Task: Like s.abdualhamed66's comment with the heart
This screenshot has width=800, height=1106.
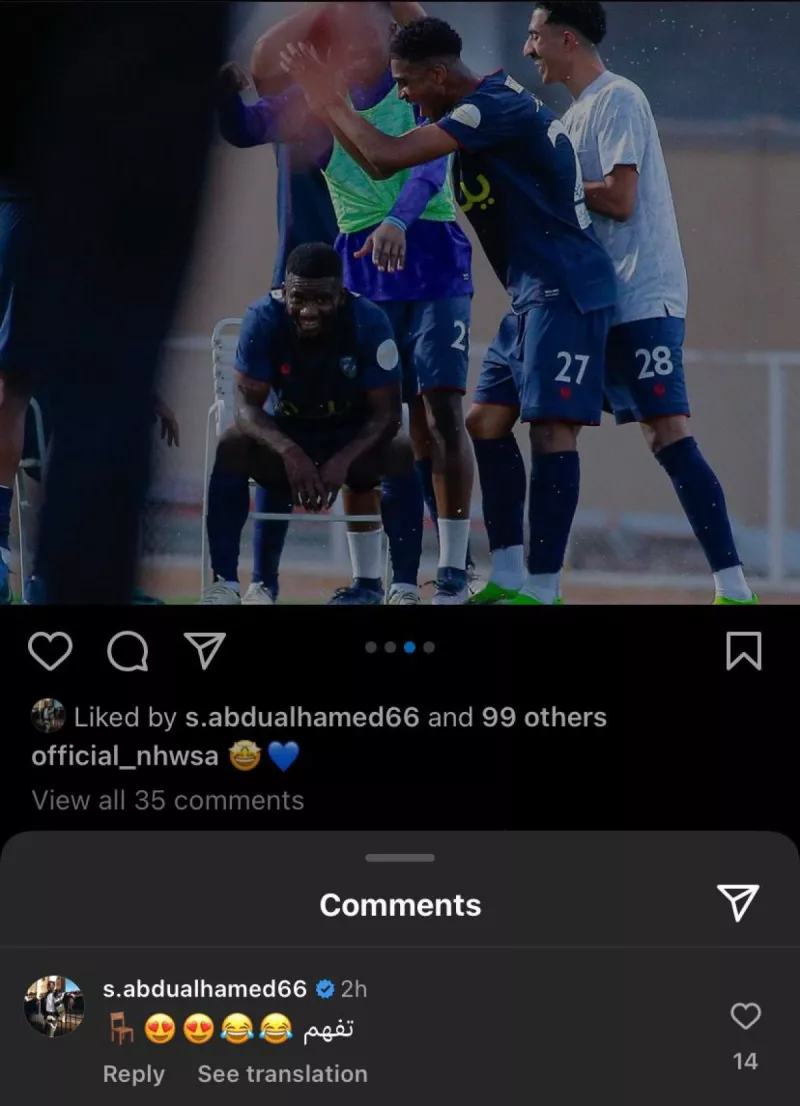Action: tap(745, 1016)
